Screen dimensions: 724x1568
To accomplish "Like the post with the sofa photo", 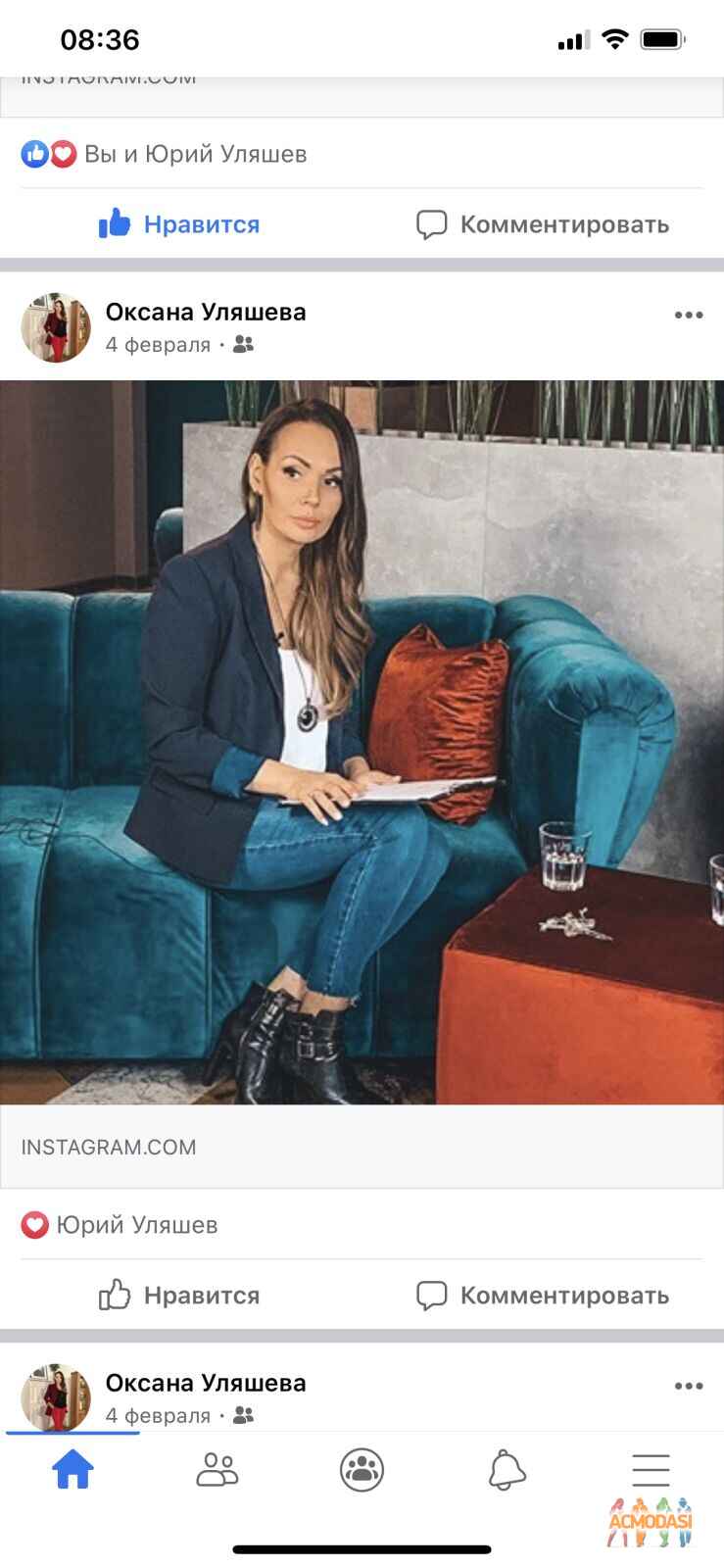I will pos(180,1296).
